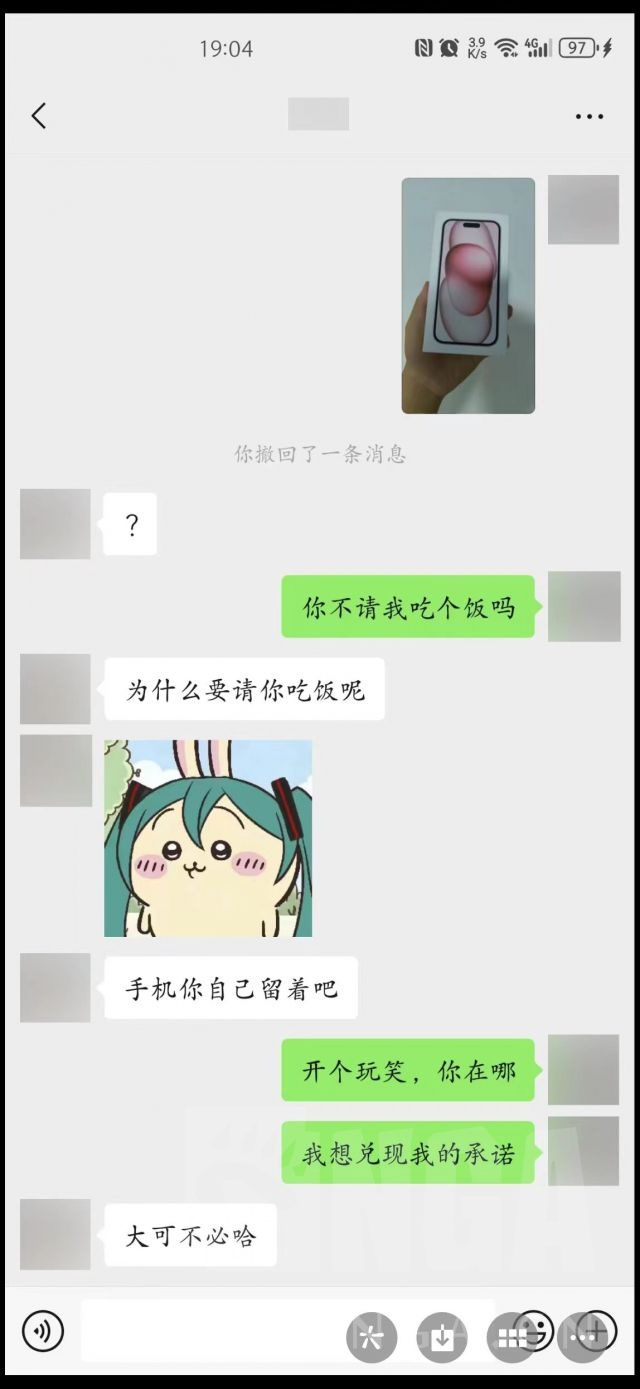The width and height of the screenshot is (640, 1389).
Task: Open the contact's avatar beside "大可不必哈"
Action: pyautogui.click(x=55, y=1235)
